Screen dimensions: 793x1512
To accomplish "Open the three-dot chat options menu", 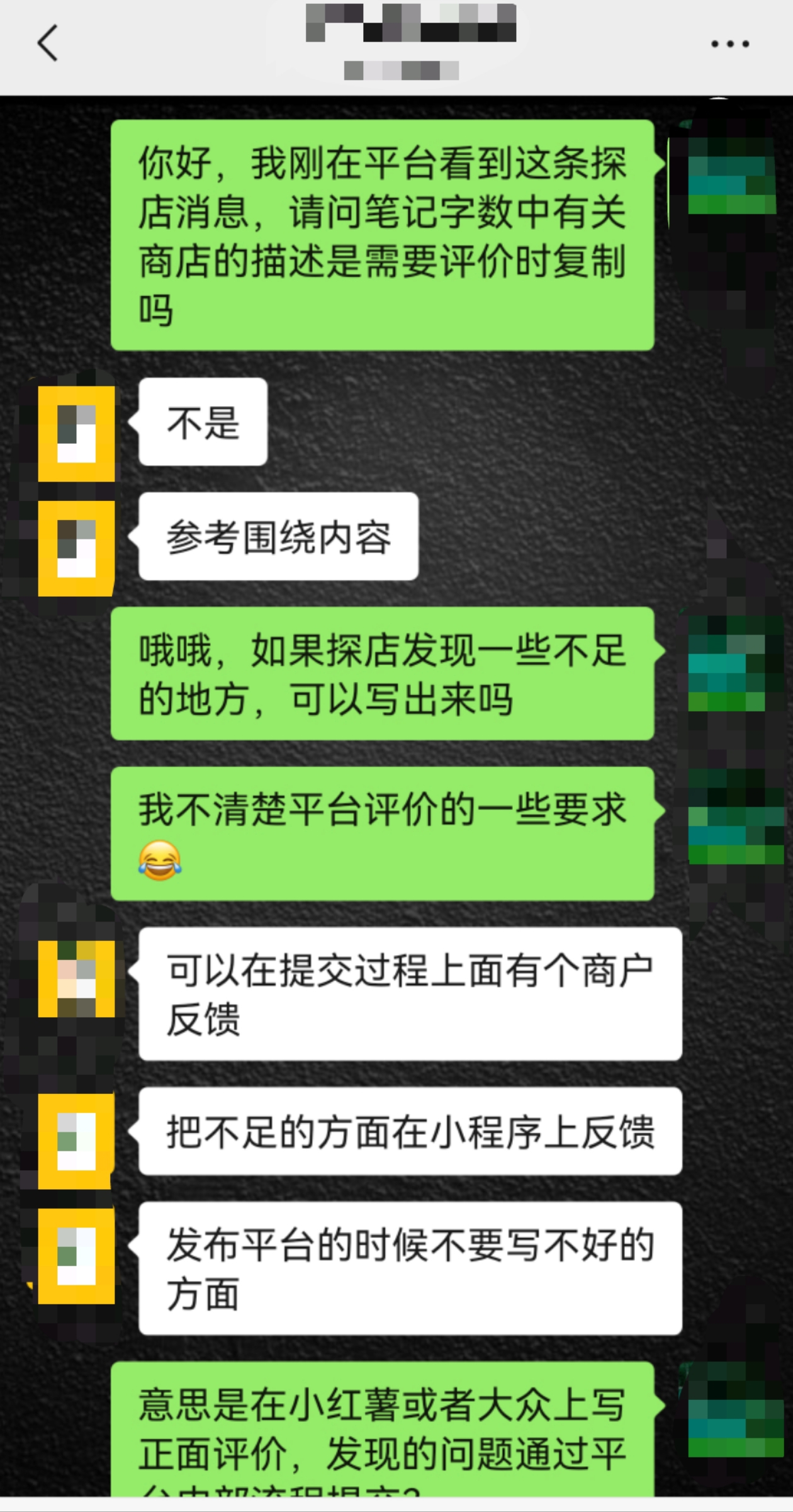I will [x=729, y=44].
